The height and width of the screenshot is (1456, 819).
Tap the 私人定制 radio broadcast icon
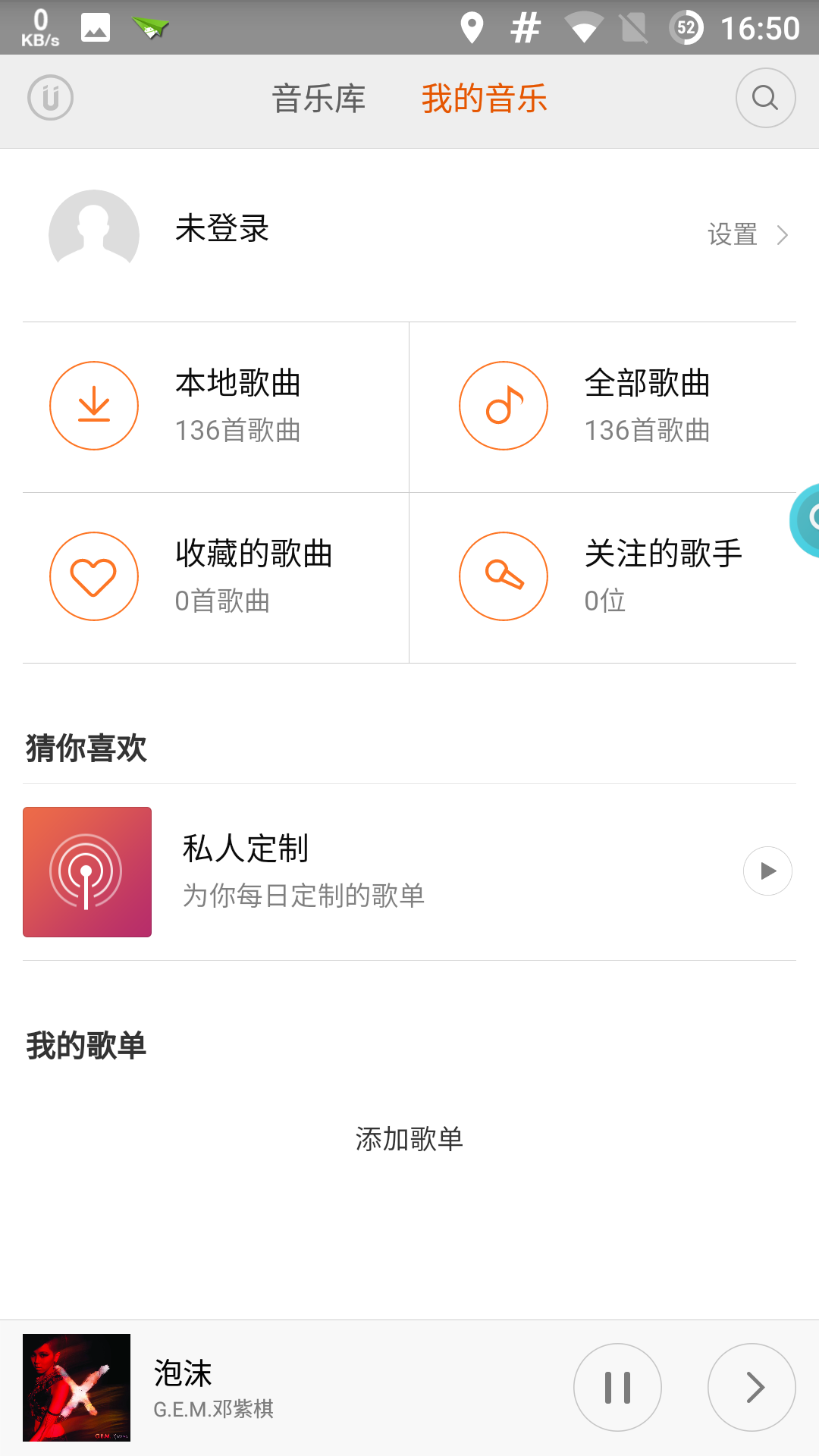pyautogui.click(x=86, y=871)
